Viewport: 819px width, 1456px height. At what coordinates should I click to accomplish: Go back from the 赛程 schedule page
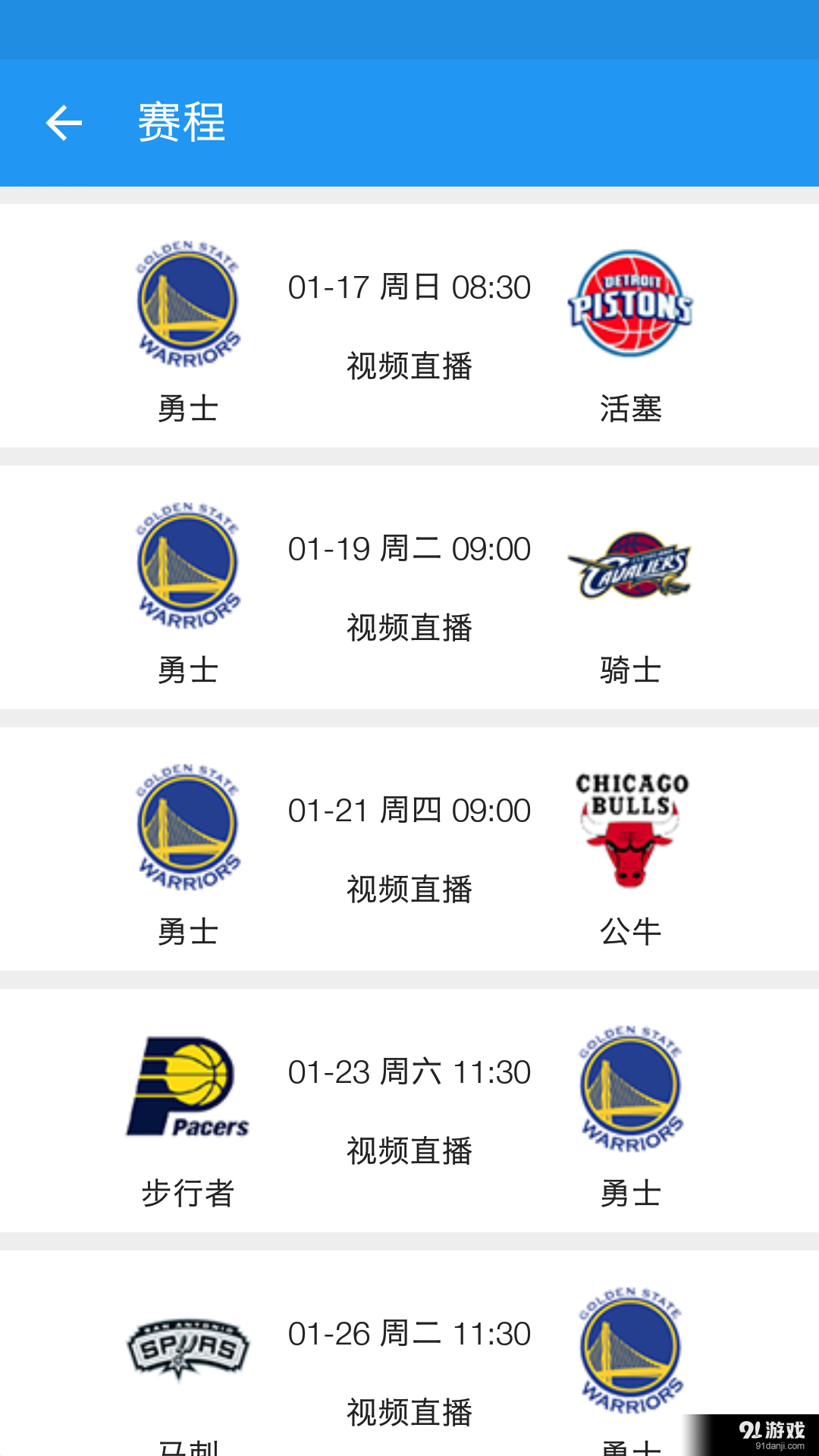tap(64, 123)
